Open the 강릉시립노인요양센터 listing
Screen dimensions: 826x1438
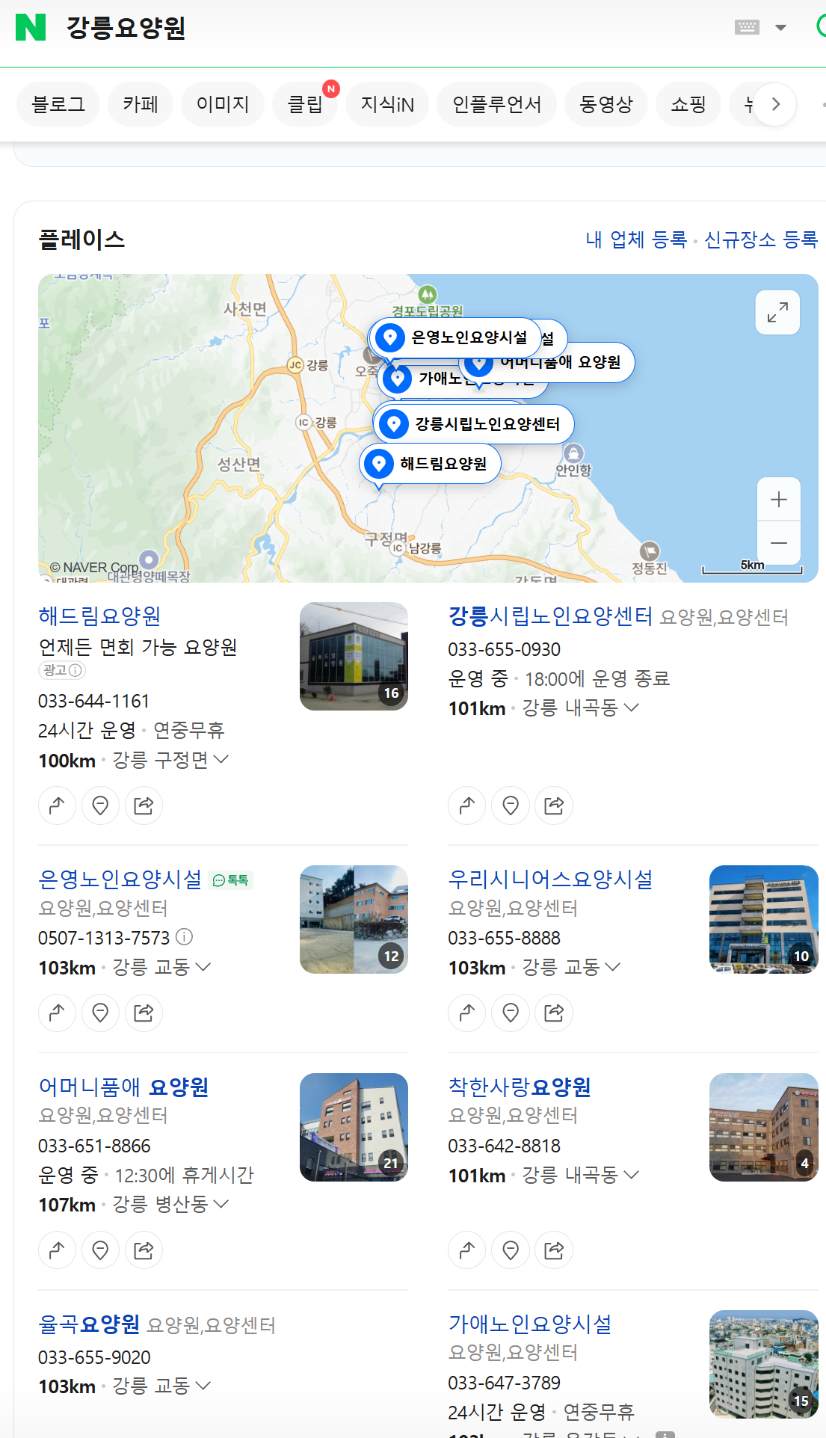550,615
